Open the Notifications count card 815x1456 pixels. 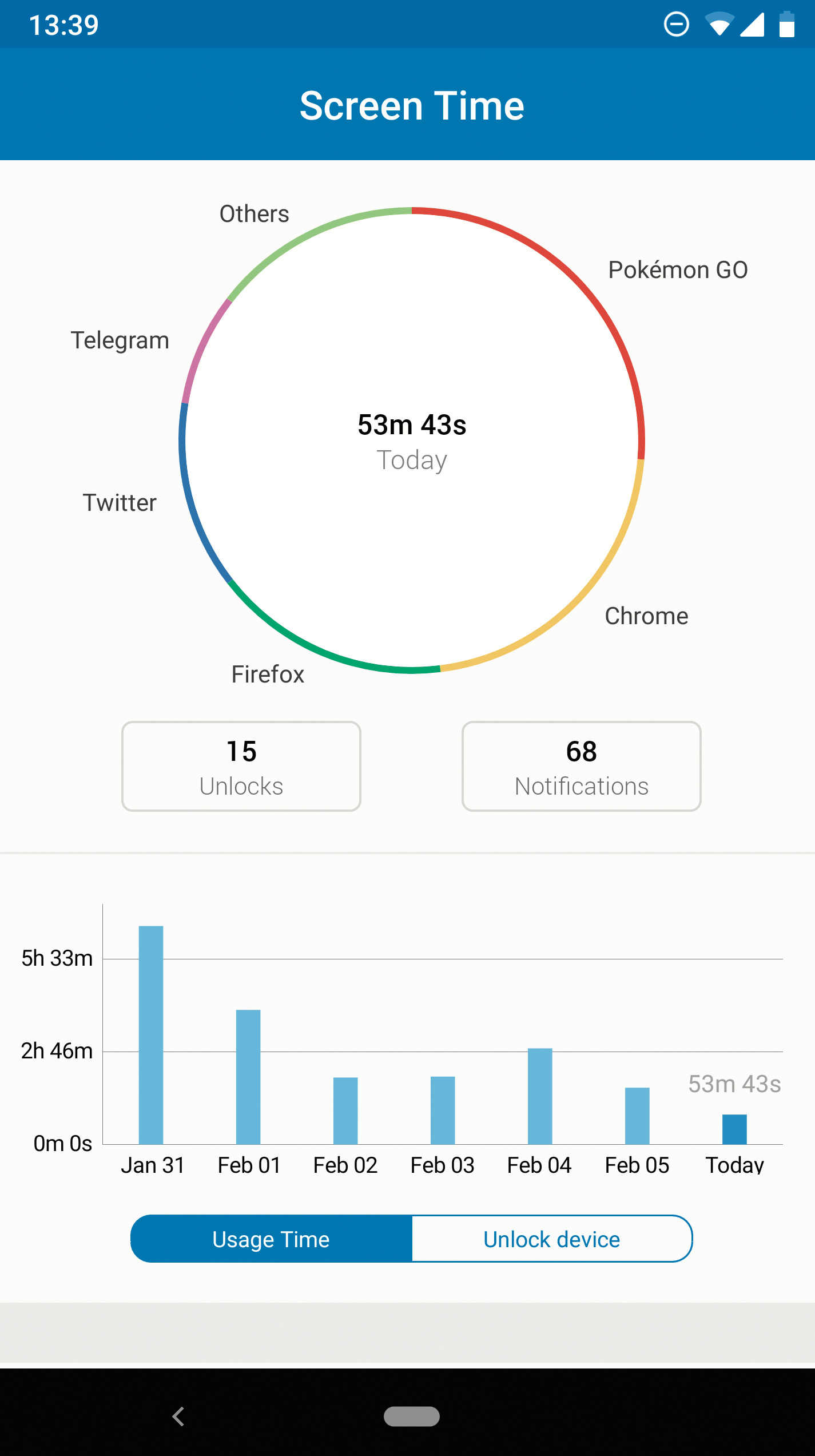[581, 766]
